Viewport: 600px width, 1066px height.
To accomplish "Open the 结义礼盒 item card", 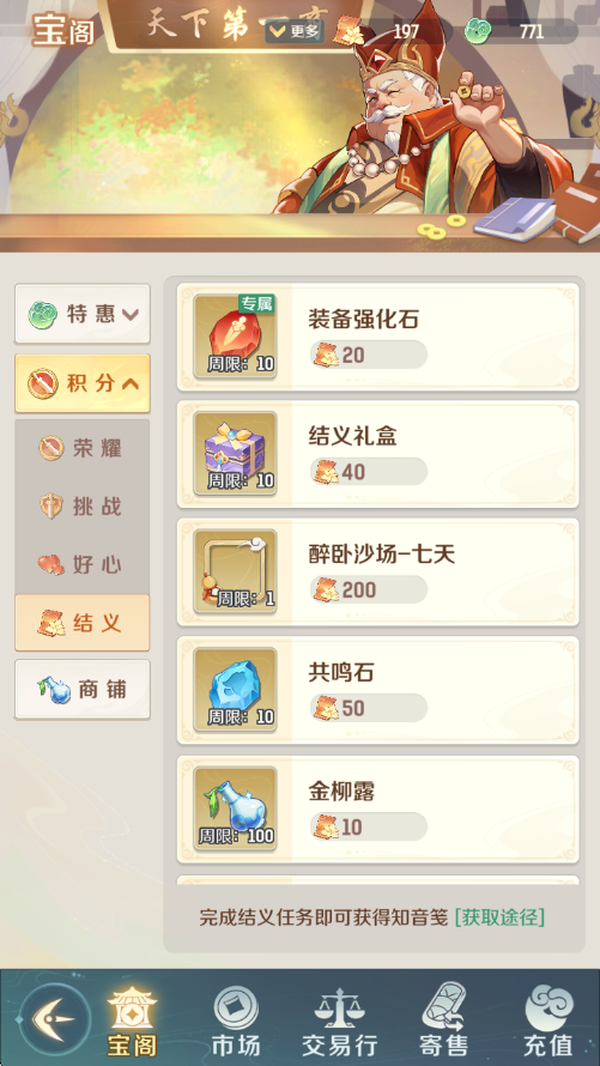I will (x=378, y=453).
